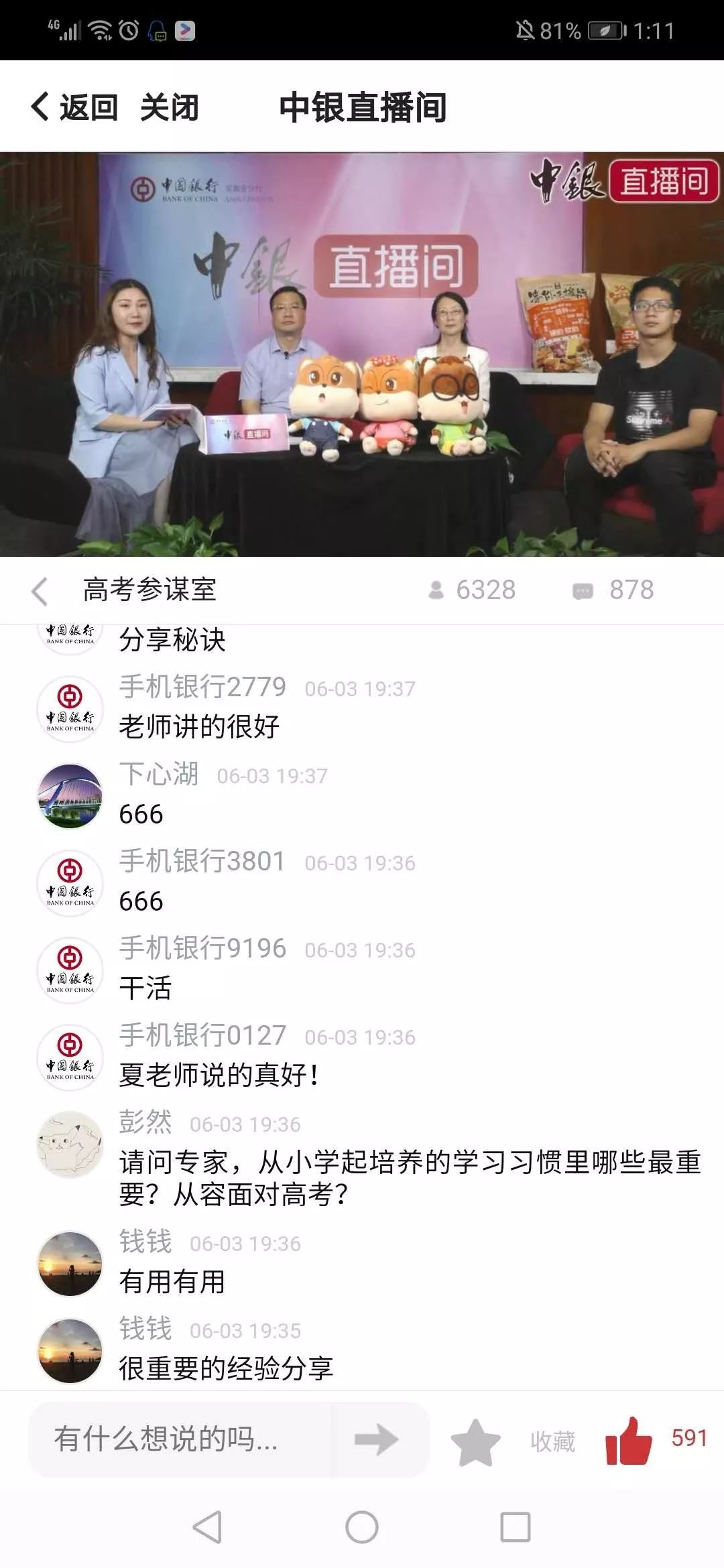
Task: Add this live room to 收藏 favorites
Action: [476, 1441]
